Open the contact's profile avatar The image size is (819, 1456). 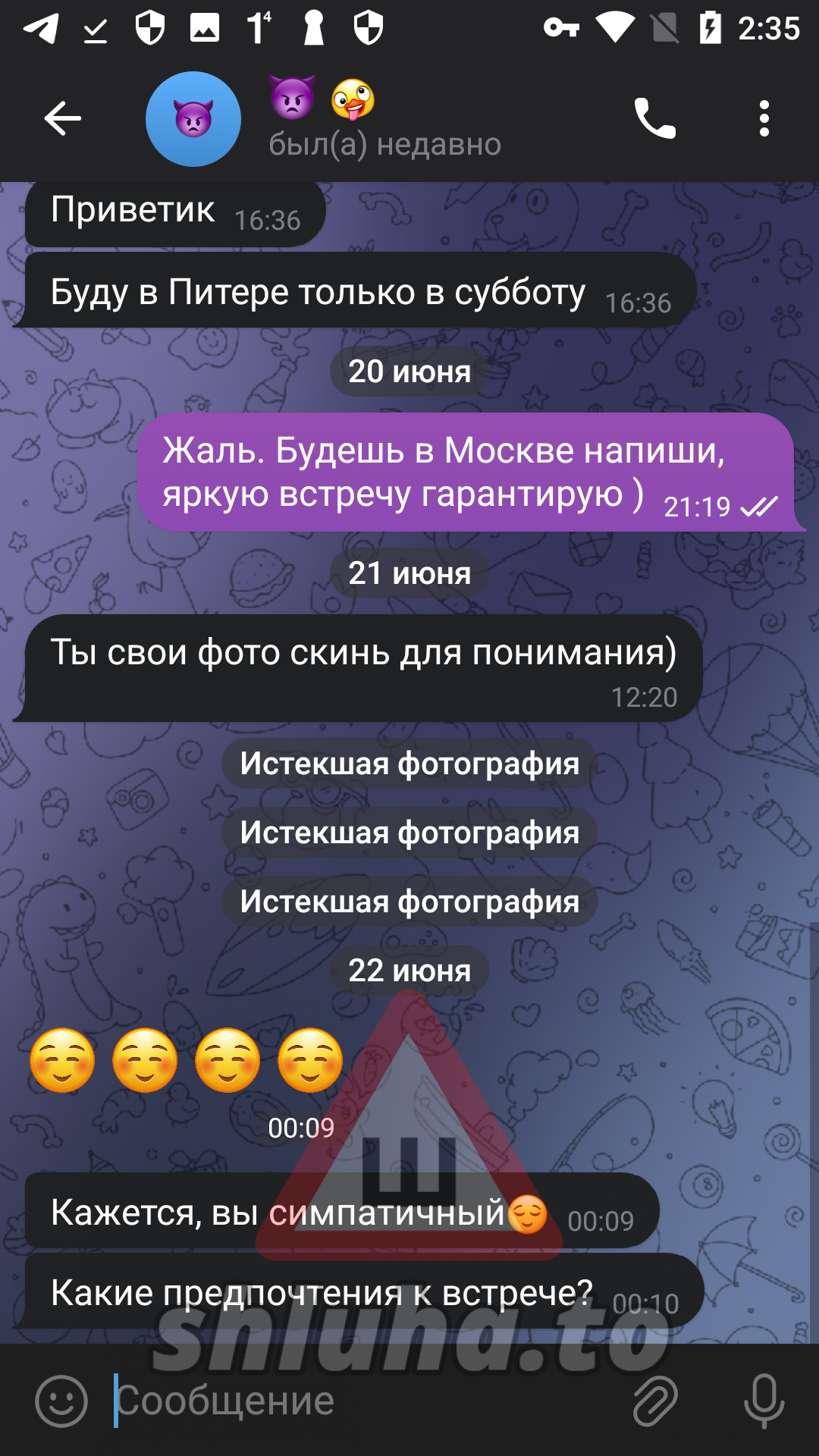pos(193,119)
